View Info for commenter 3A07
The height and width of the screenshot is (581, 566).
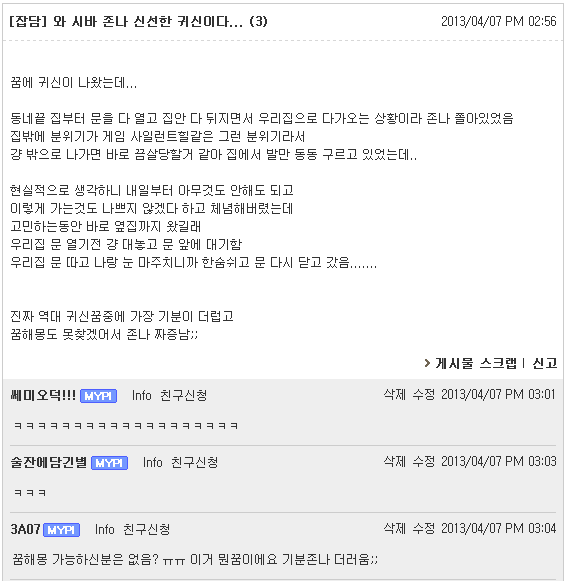(x=105, y=530)
